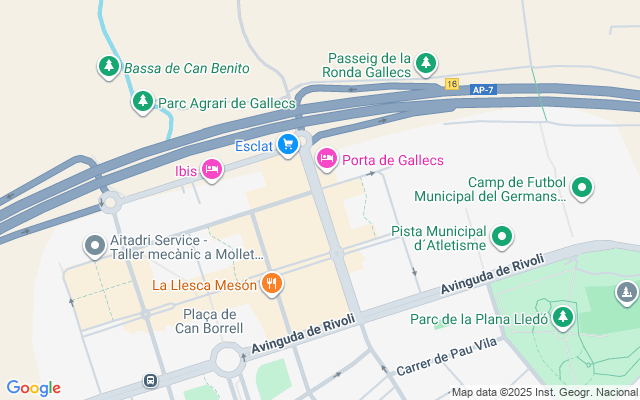This screenshot has width=640, height=400.
Task: Select the Ibis hotel marker
Action: pyautogui.click(x=211, y=170)
